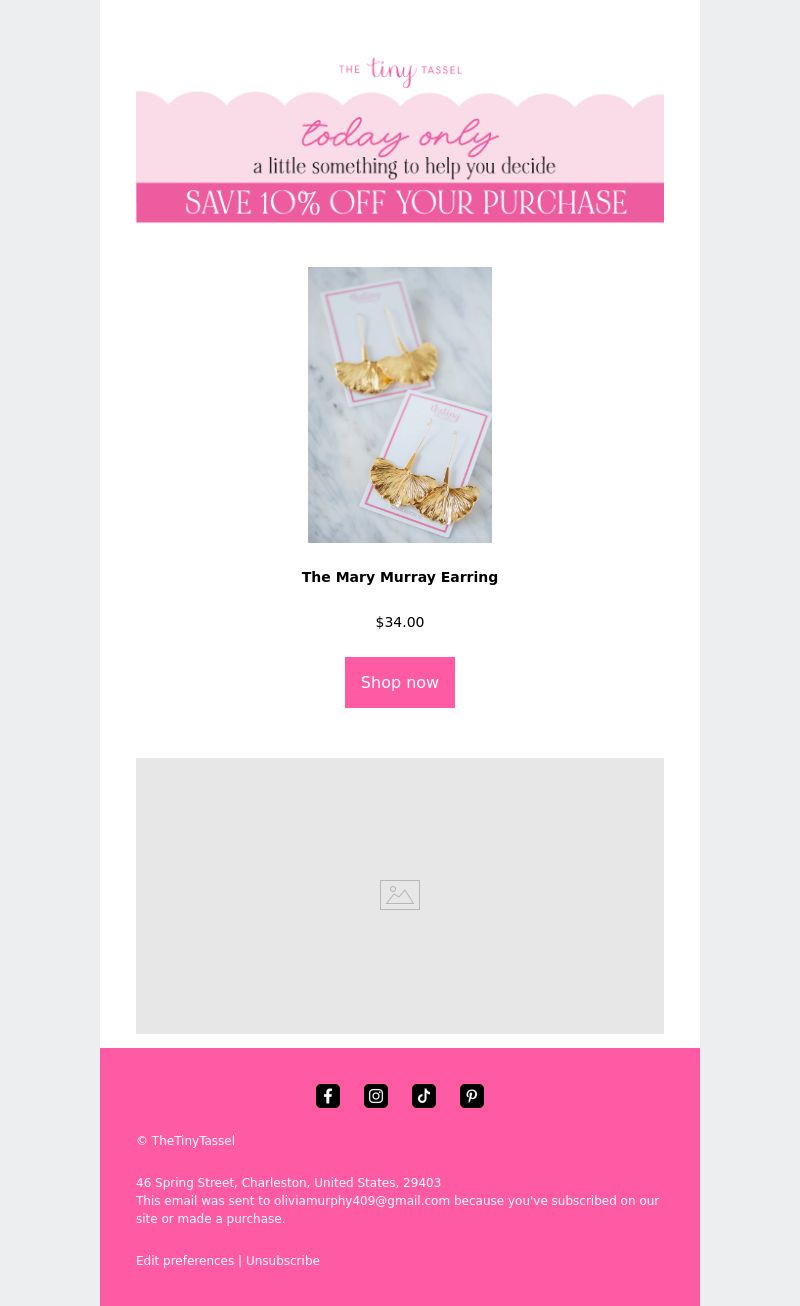Open Edit preferences link
This screenshot has height=1306, width=800.
click(185, 1261)
